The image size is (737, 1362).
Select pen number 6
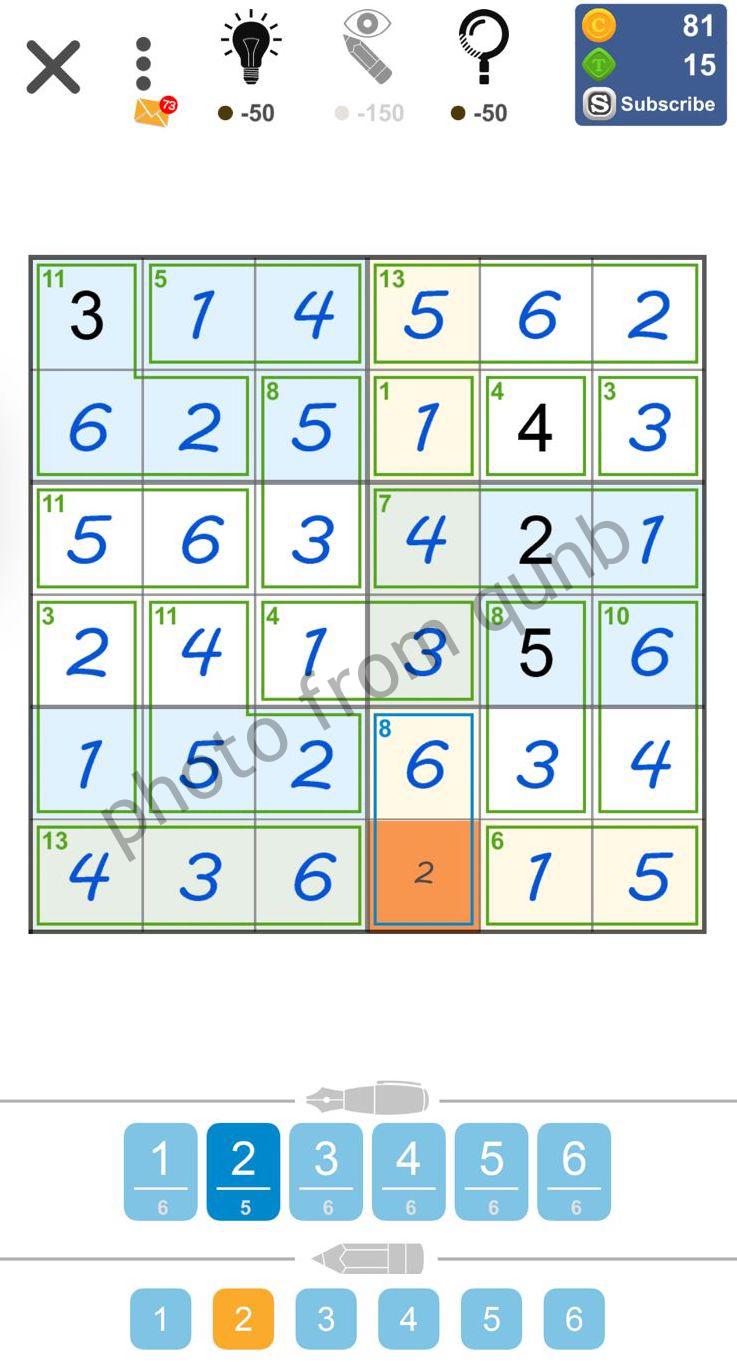(574, 1171)
